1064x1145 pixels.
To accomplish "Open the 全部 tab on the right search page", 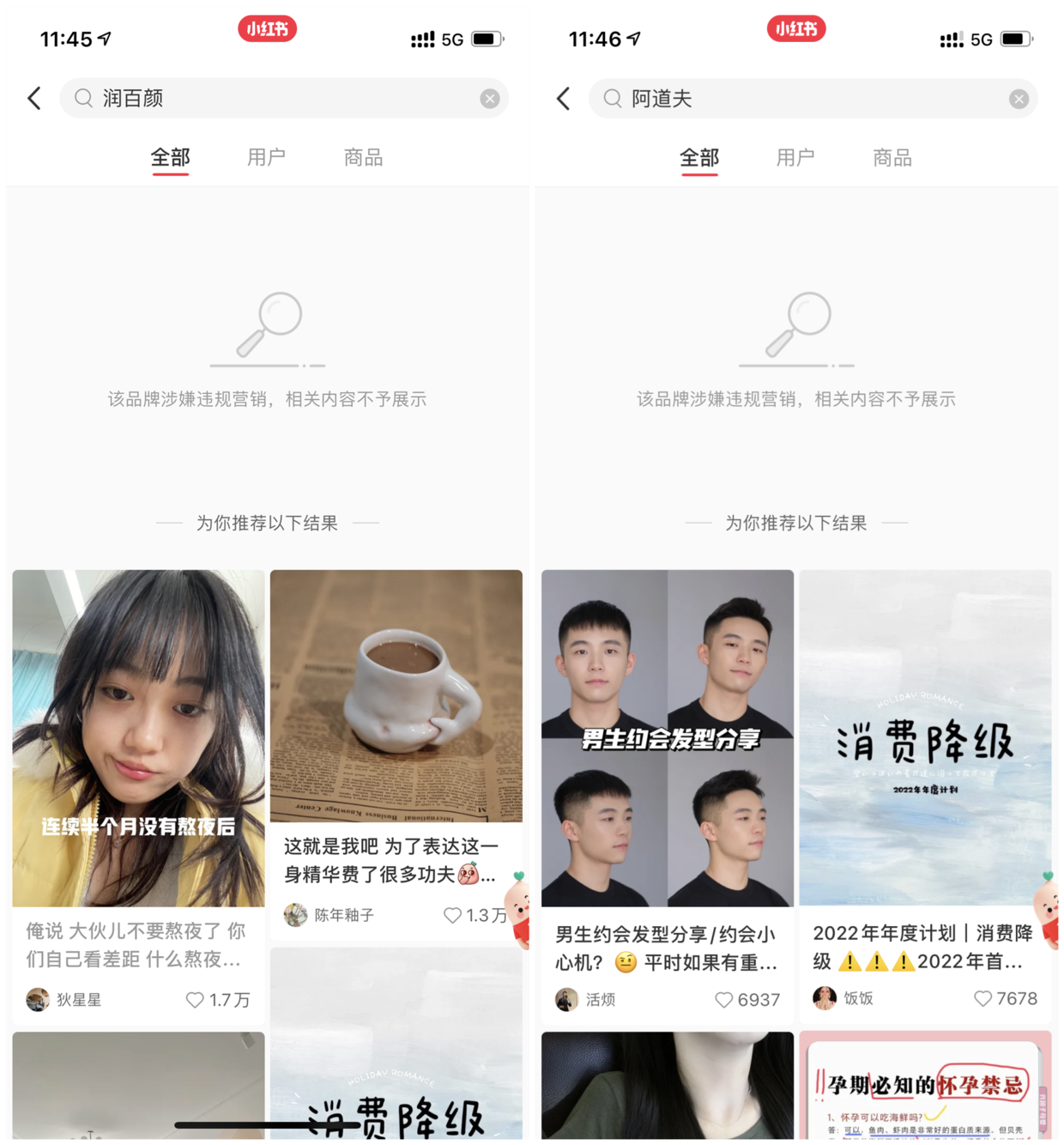I will tap(699, 157).
